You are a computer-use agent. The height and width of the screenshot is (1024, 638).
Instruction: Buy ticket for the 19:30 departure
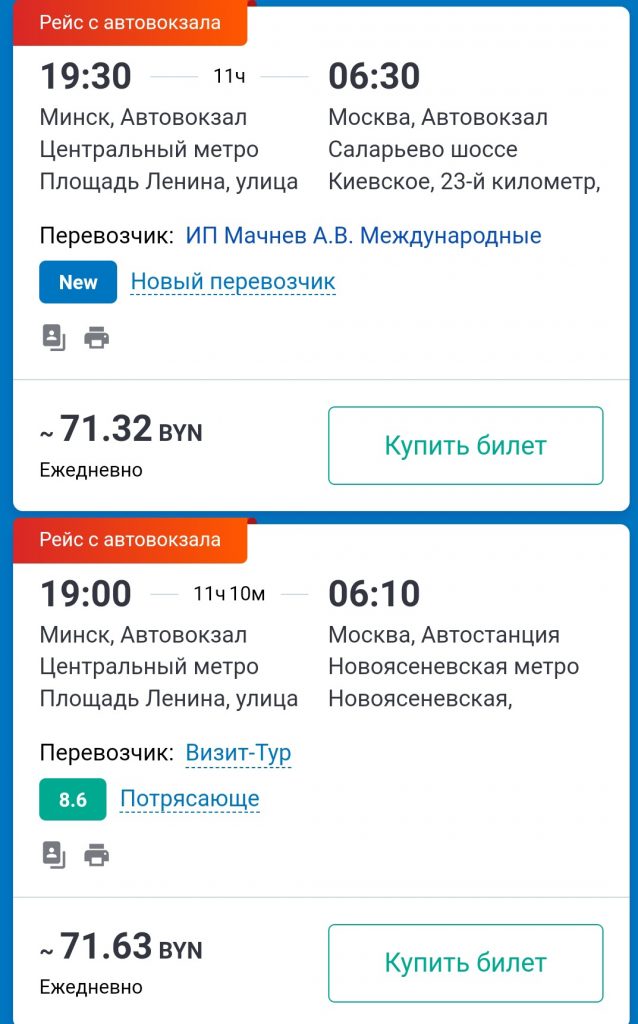[465, 445]
